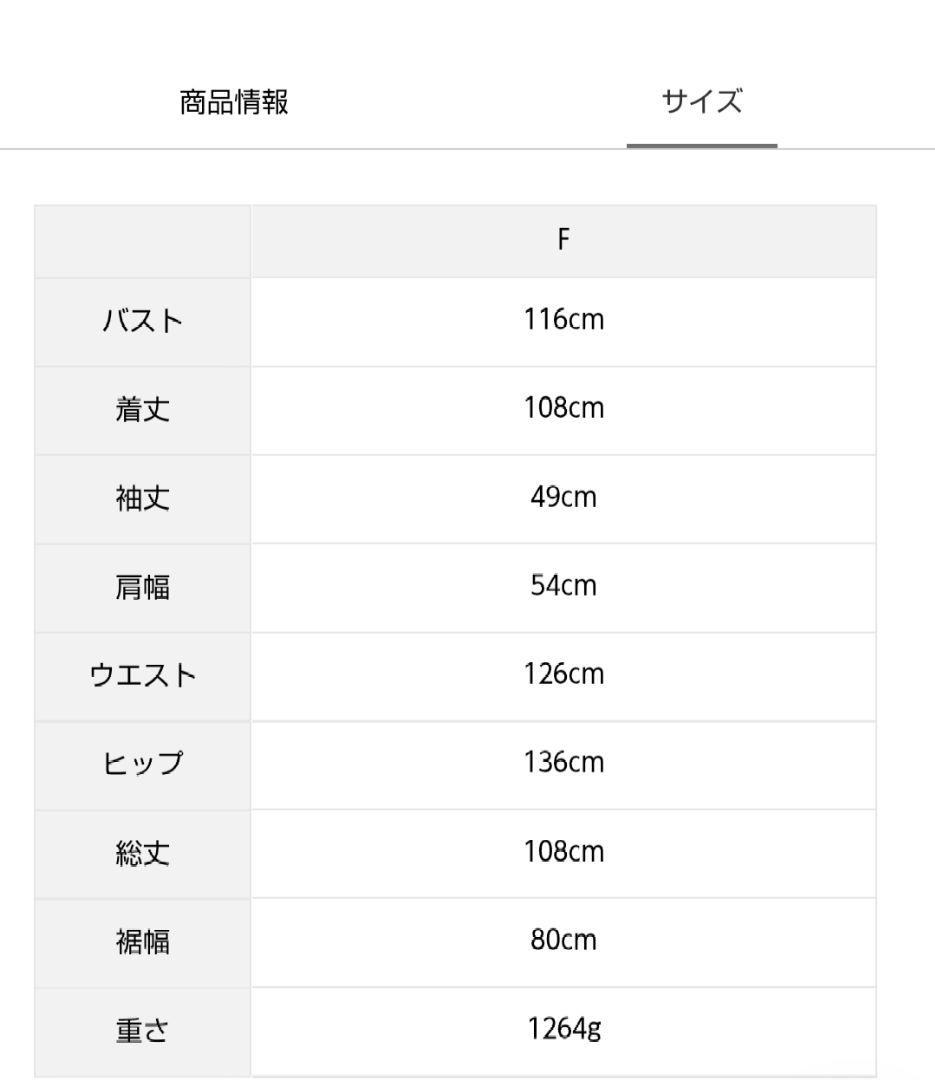Click the F size column header
The image size is (935, 1080).
[565, 239]
